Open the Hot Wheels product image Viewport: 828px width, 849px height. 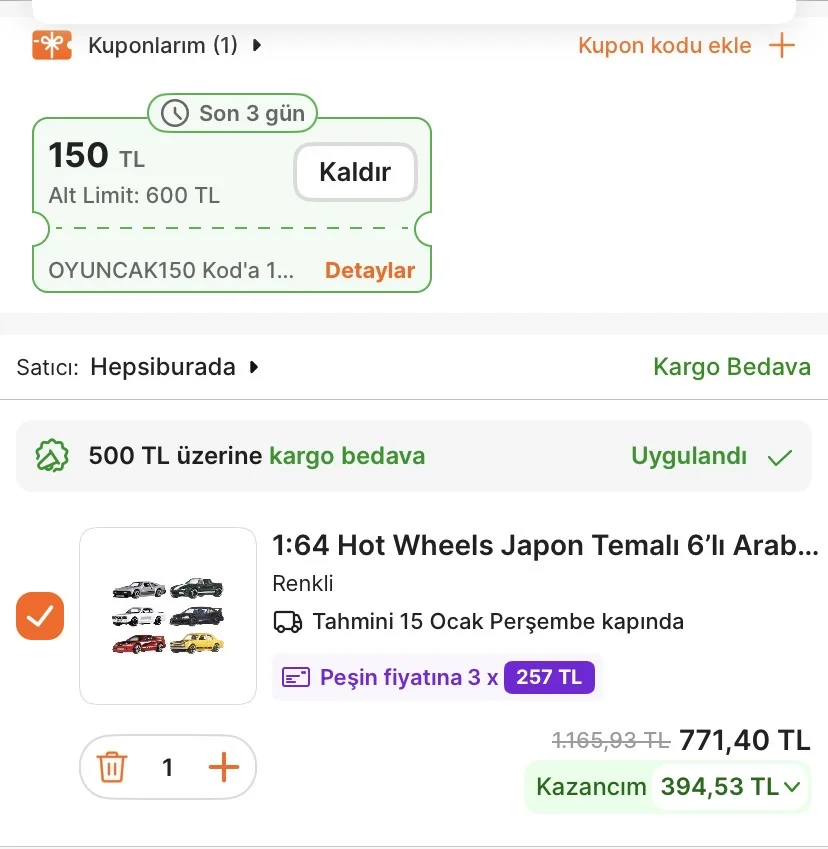[x=168, y=616]
